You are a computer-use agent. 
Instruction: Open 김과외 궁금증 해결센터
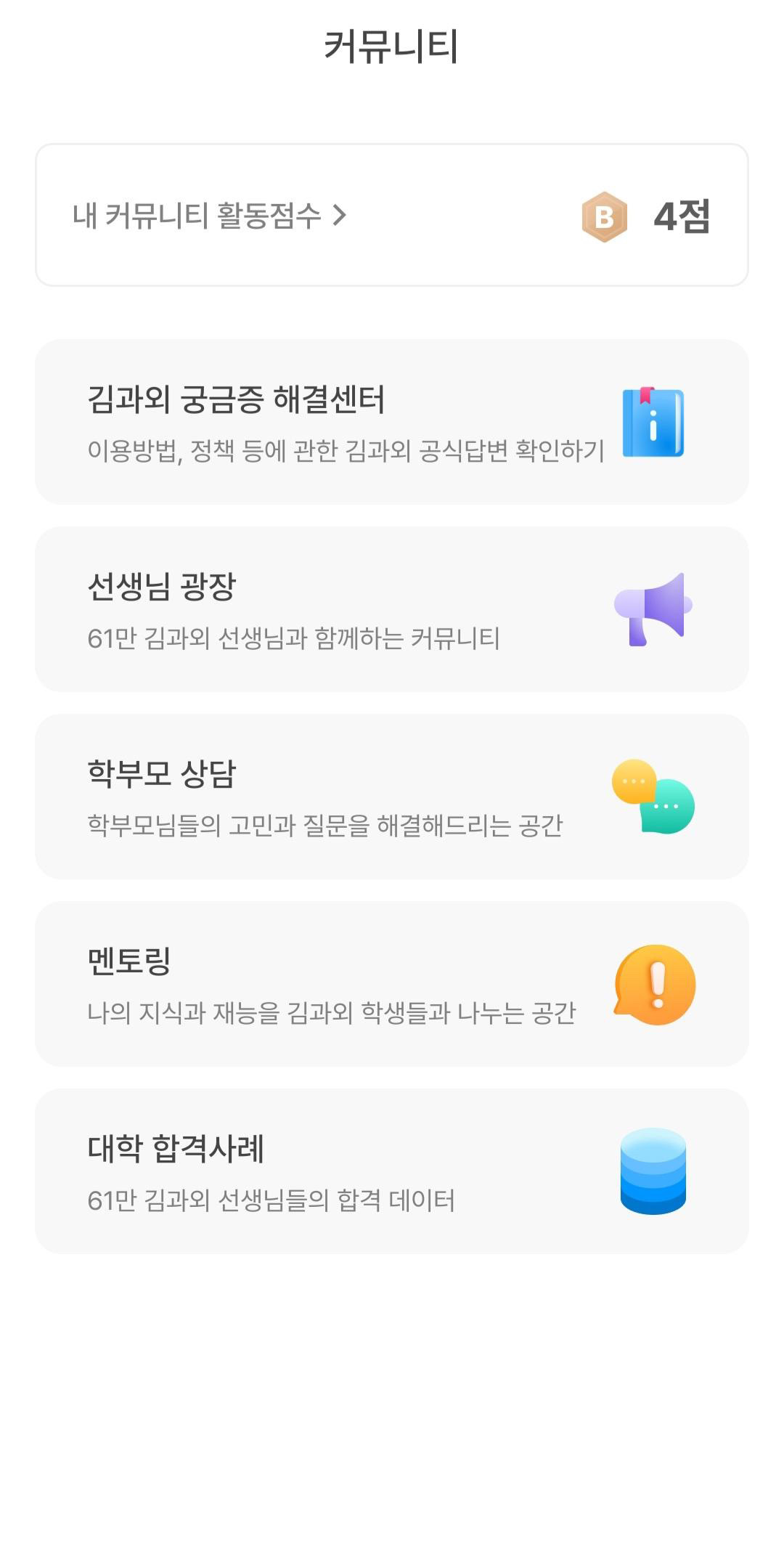tap(392, 422)
